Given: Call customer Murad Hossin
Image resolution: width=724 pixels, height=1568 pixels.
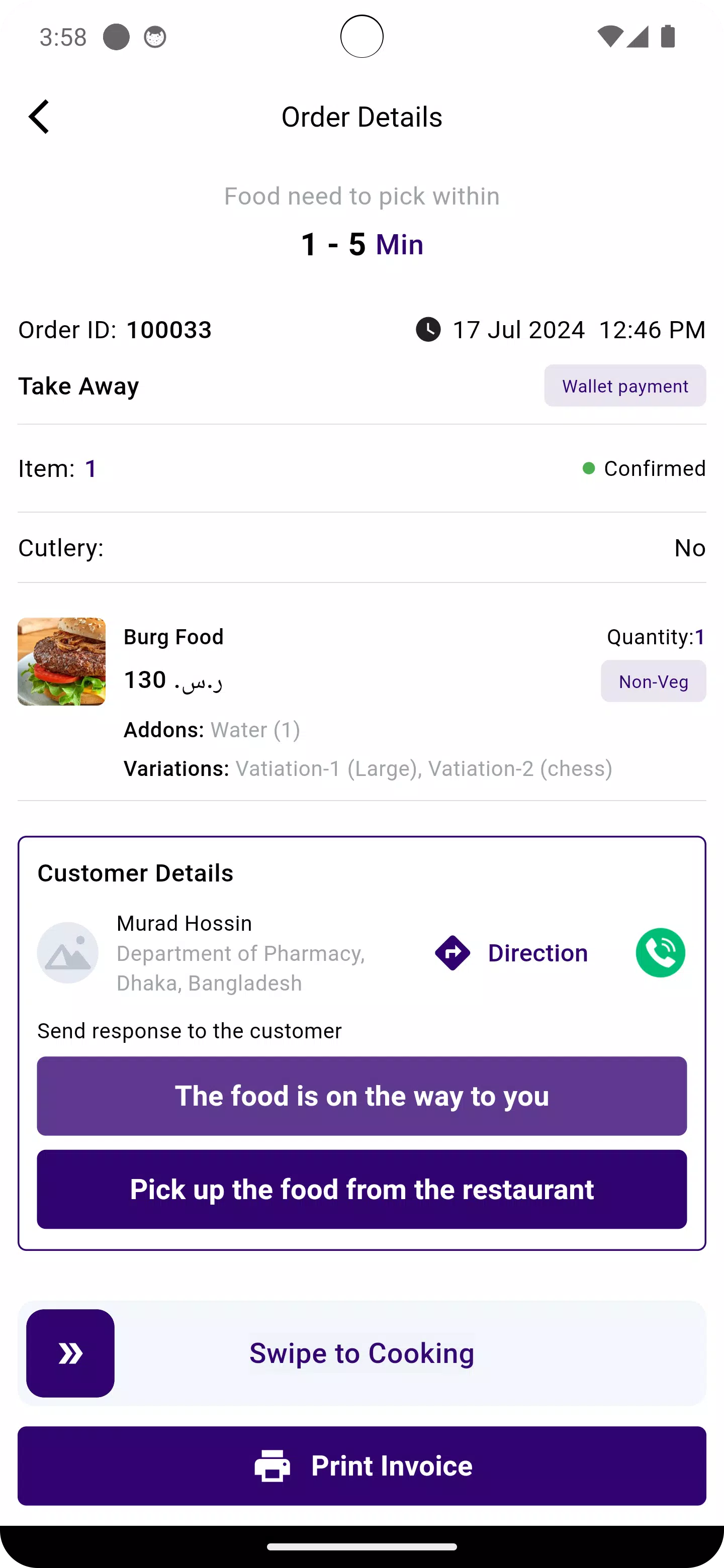Looking at the screenshot, I should click(660, 952).
